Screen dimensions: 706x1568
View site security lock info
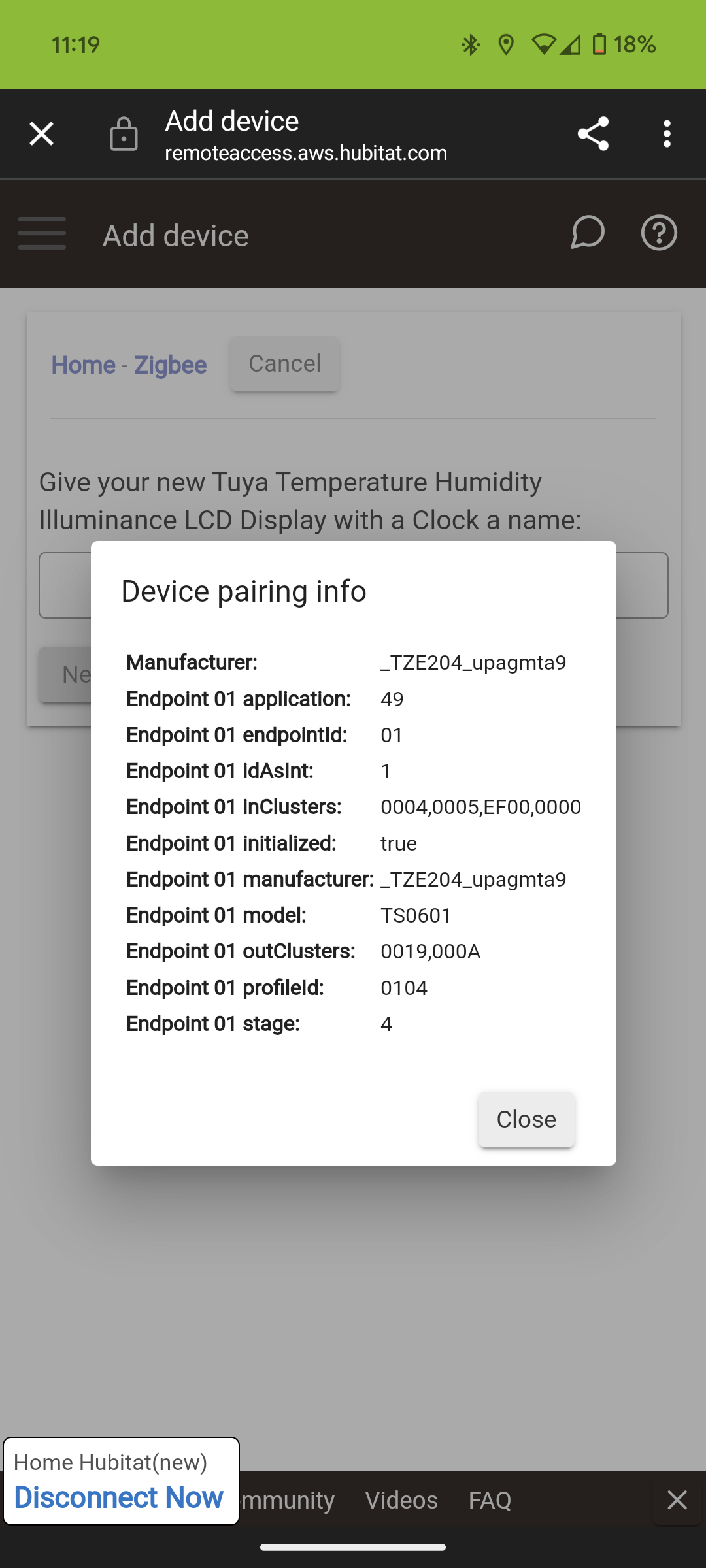pos(124,134)
